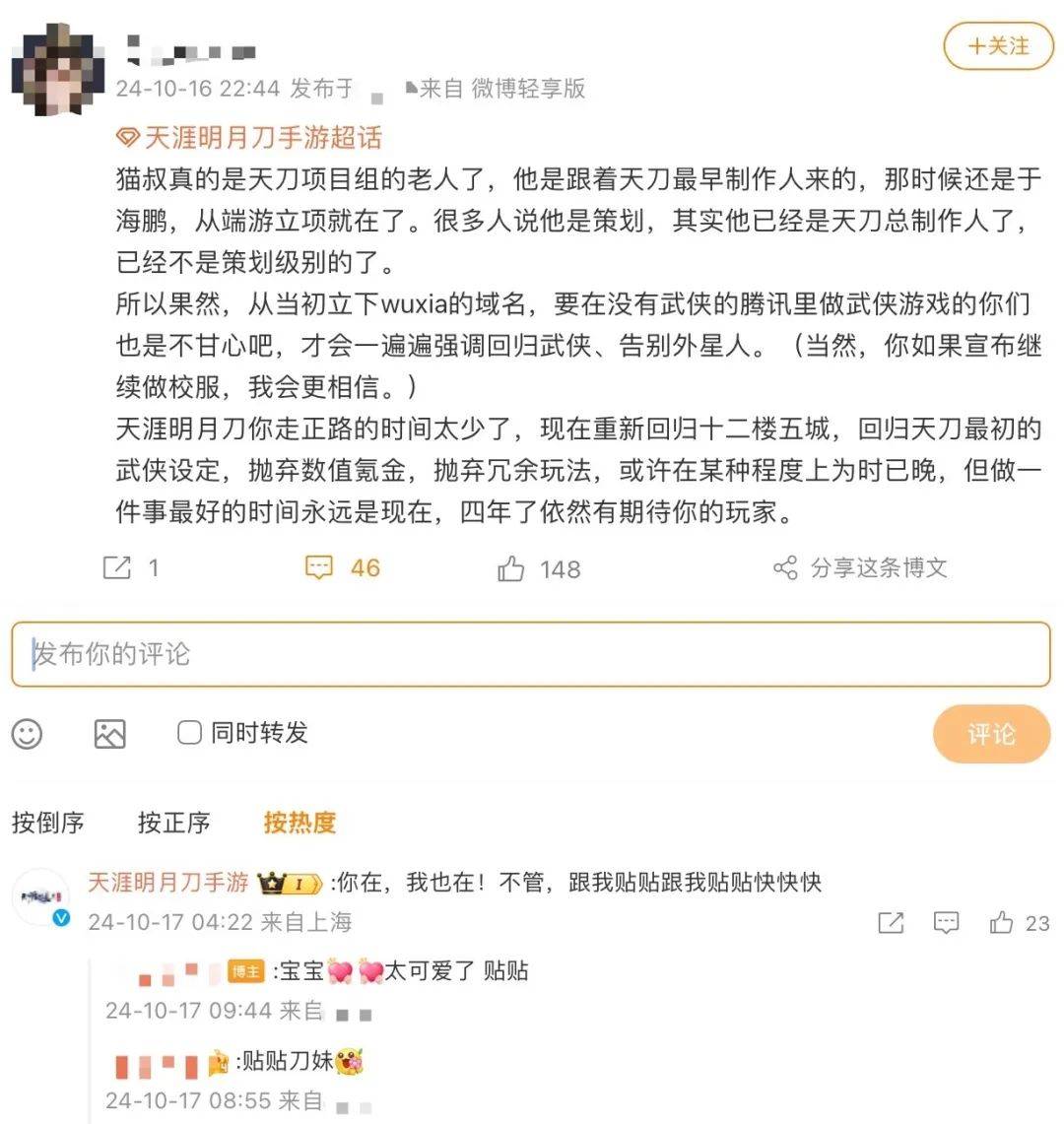Sort comments by 按倒序
The width and height of the screenshot is (1064, 1124).
tap(47, 823)
